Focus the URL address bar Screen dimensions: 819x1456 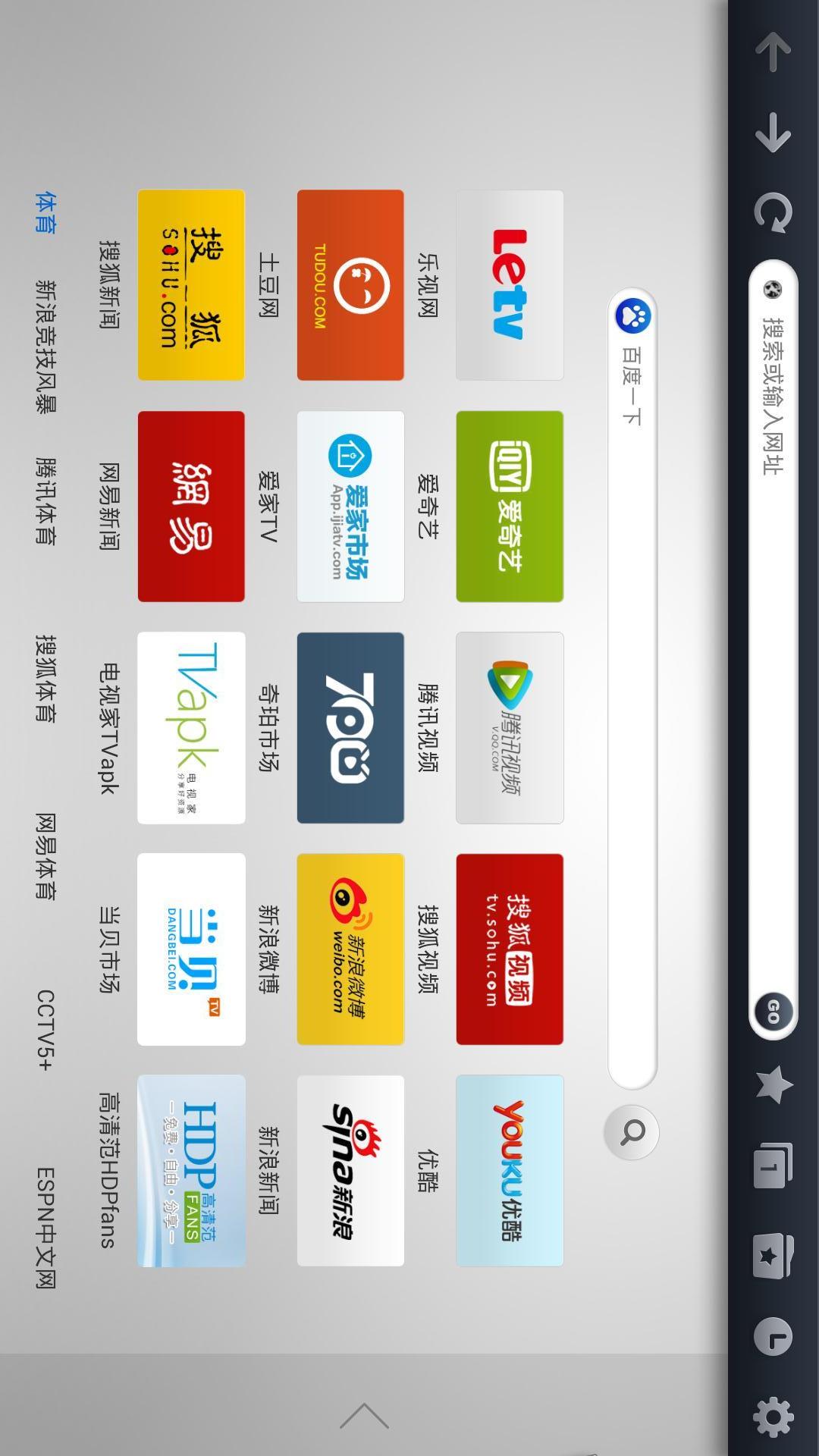772,607
